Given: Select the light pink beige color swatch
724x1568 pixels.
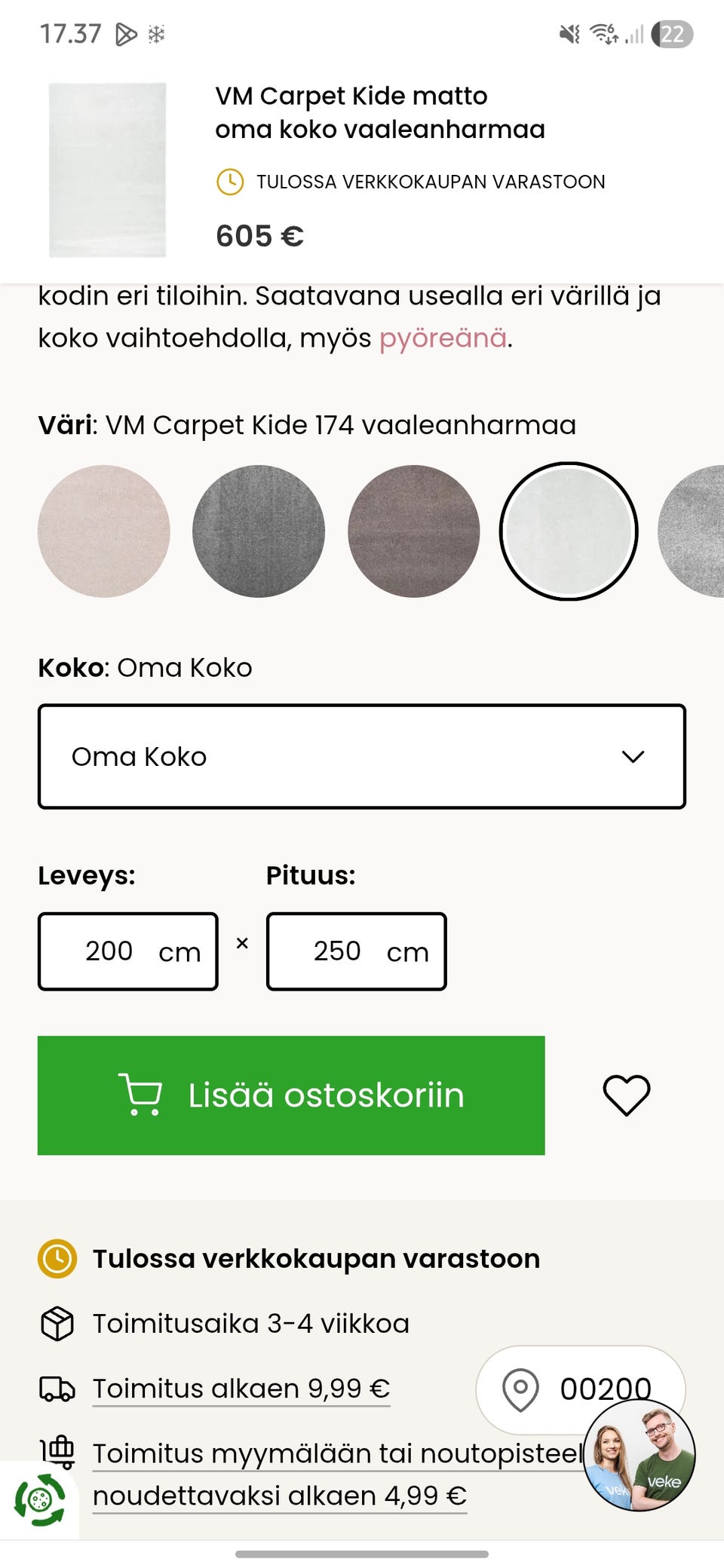Looking at the screenshot, I should (104, 531).
